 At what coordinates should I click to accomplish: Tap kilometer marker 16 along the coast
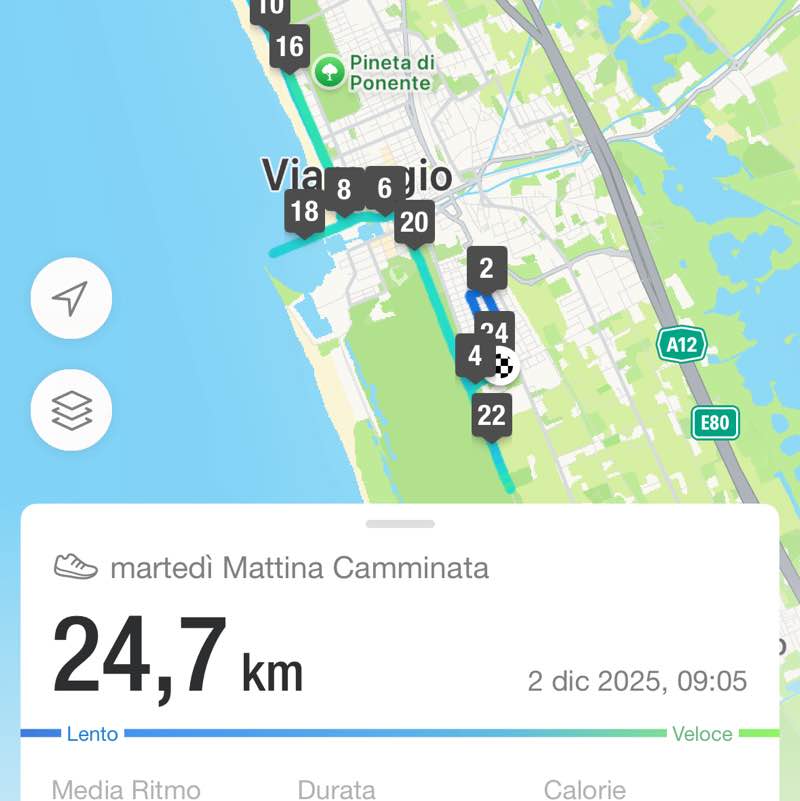(x=290, y=44)
